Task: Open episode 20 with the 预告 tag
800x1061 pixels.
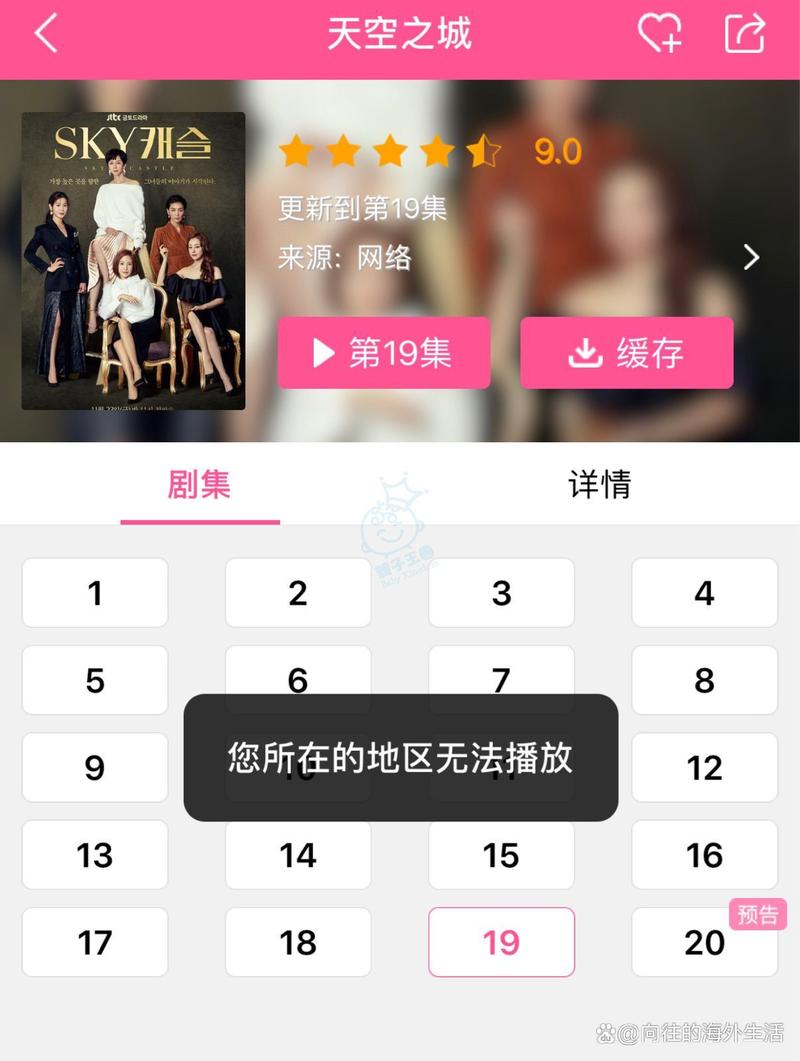Action: pyautogui.click(x=705, y=942)
